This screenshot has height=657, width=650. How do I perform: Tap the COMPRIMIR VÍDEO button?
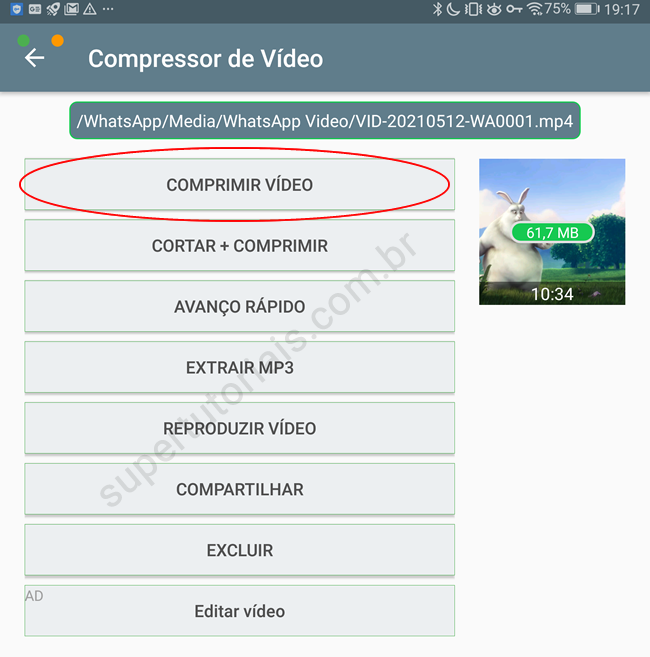click(x=239, y=185)
